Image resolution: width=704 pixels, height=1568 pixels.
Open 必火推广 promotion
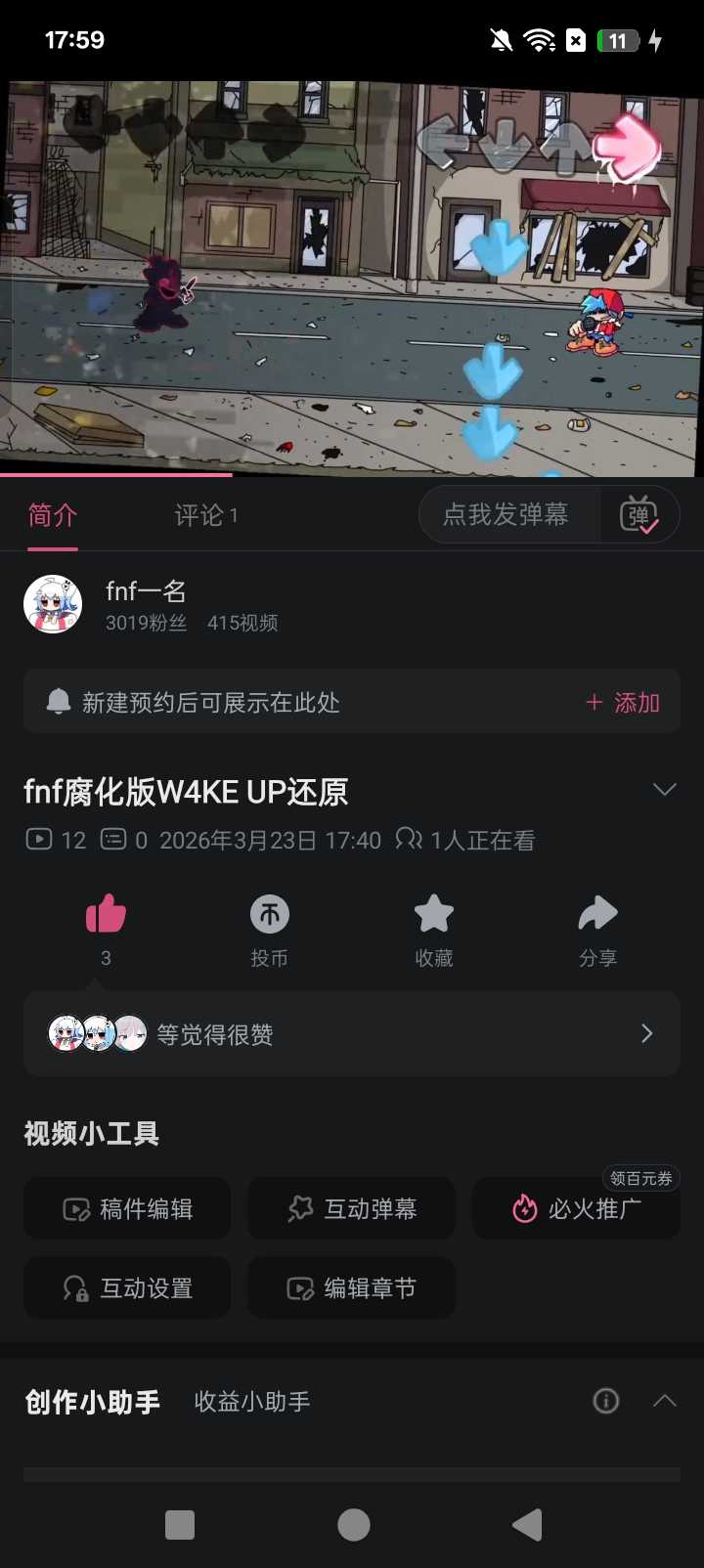coord(577,1209)
